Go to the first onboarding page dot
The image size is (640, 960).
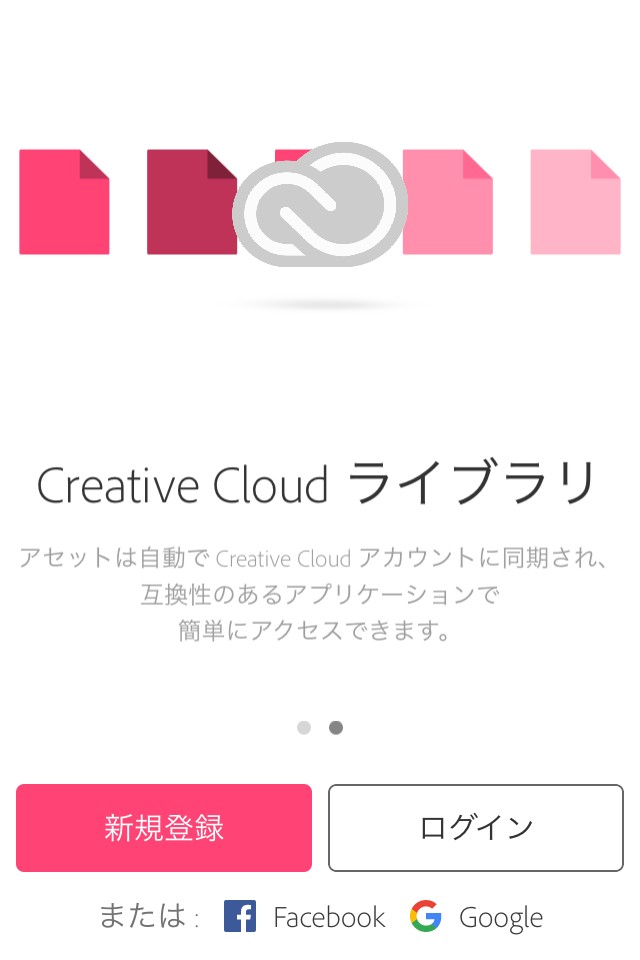304,728
